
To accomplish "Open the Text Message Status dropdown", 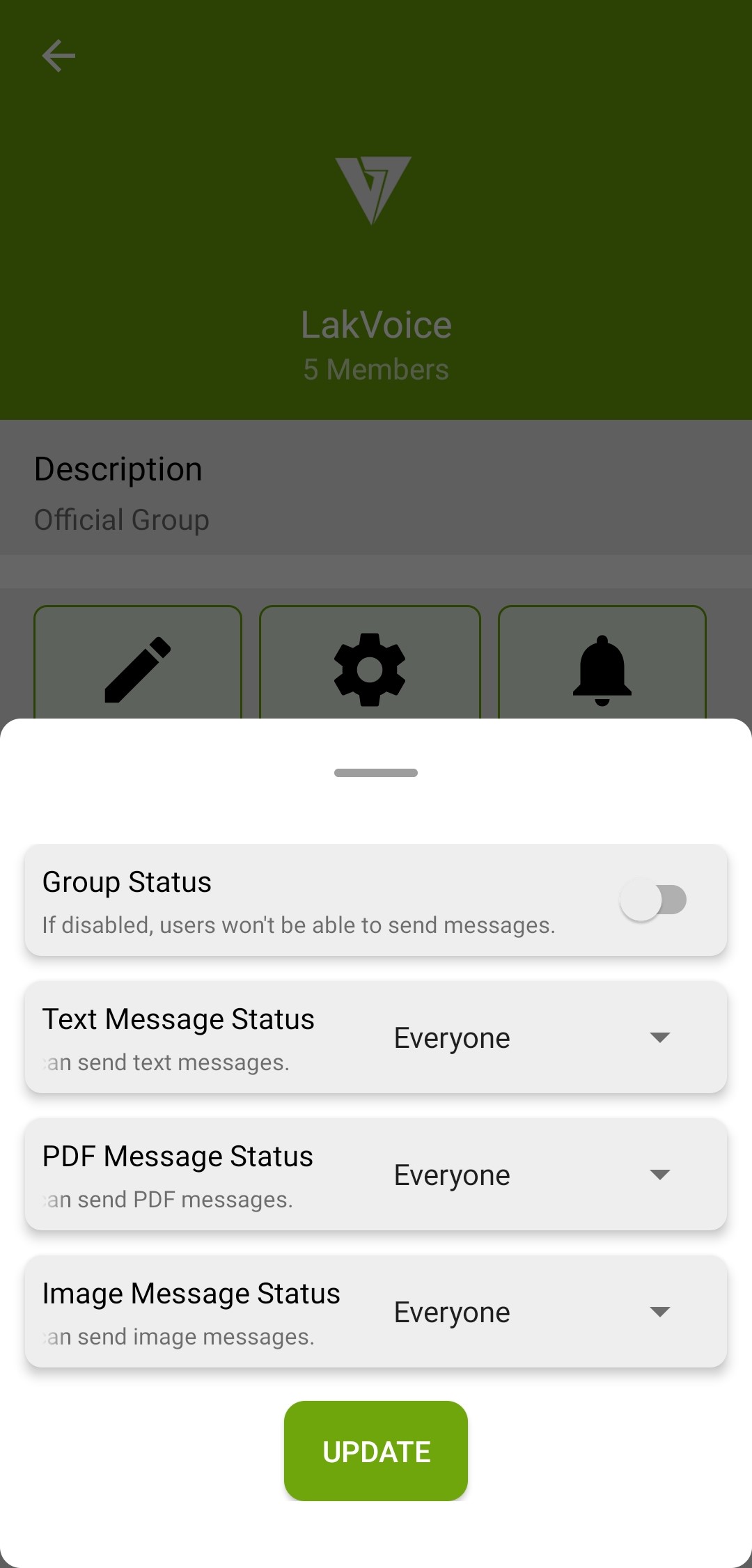I will [x=533, y=1037].
